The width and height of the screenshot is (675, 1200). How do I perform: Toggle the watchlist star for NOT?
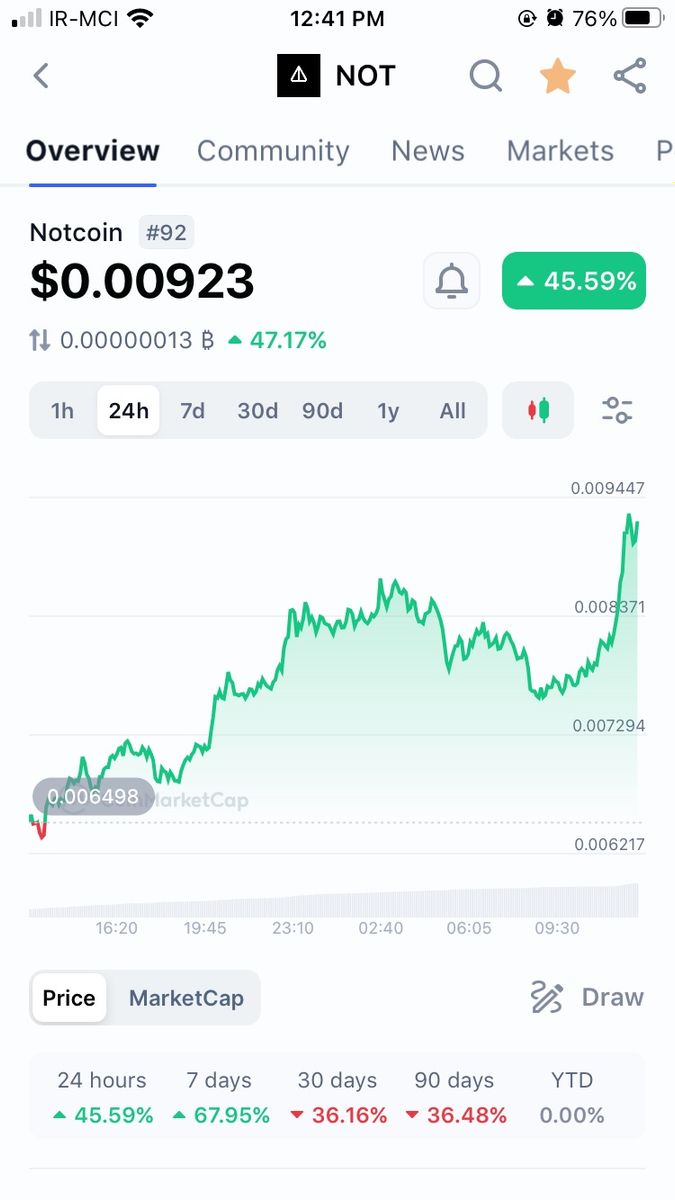(558, 76)
